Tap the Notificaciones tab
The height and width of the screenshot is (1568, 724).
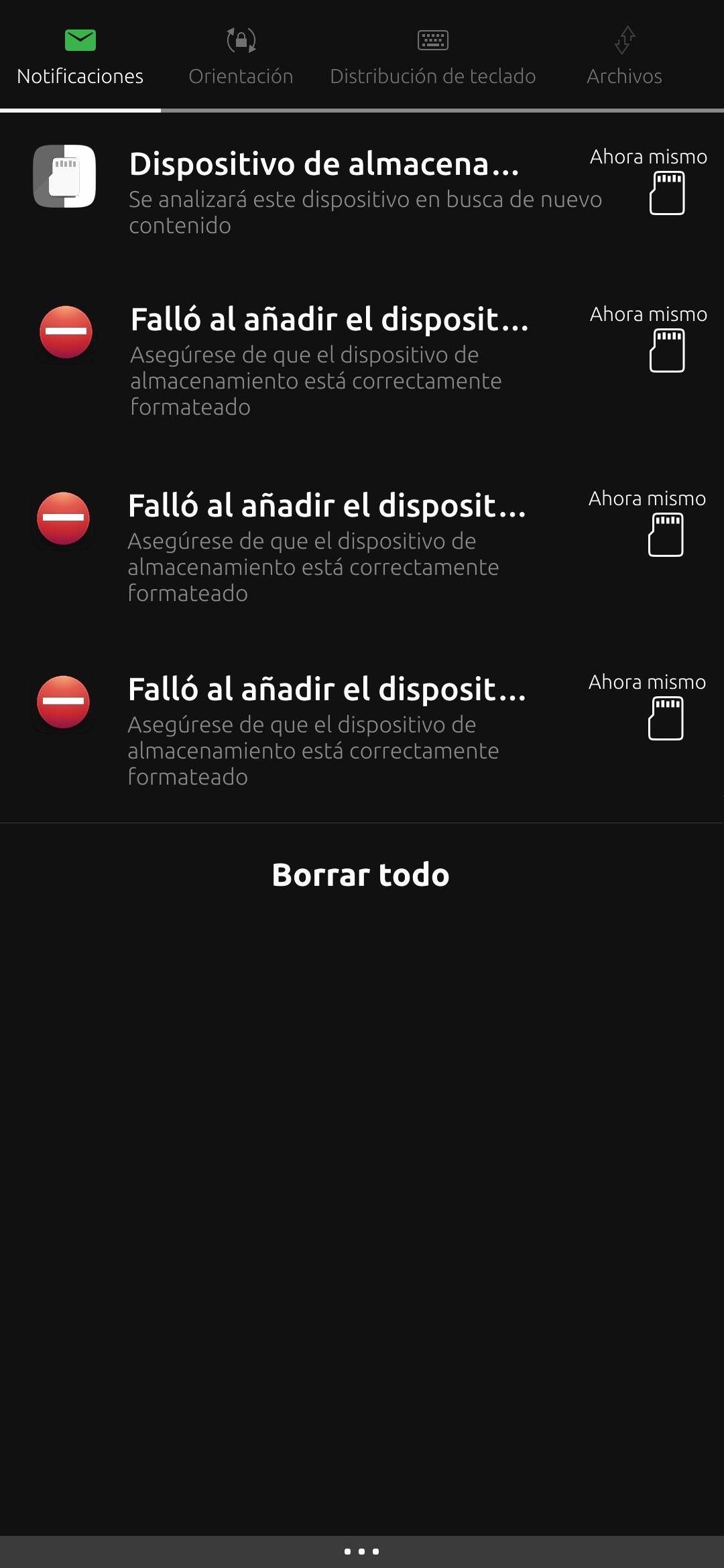click(x=80, y=56)
